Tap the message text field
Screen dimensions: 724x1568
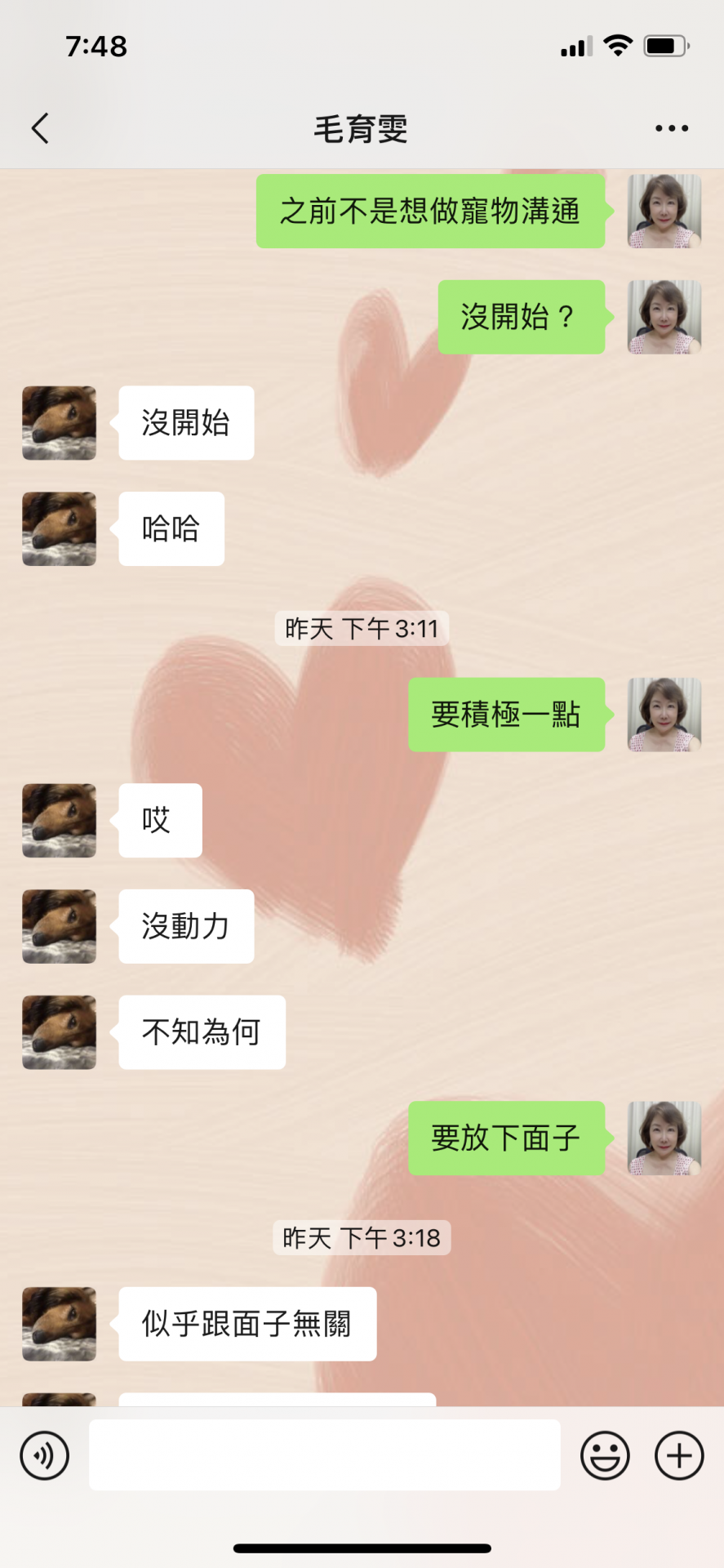pos(324,1454)
